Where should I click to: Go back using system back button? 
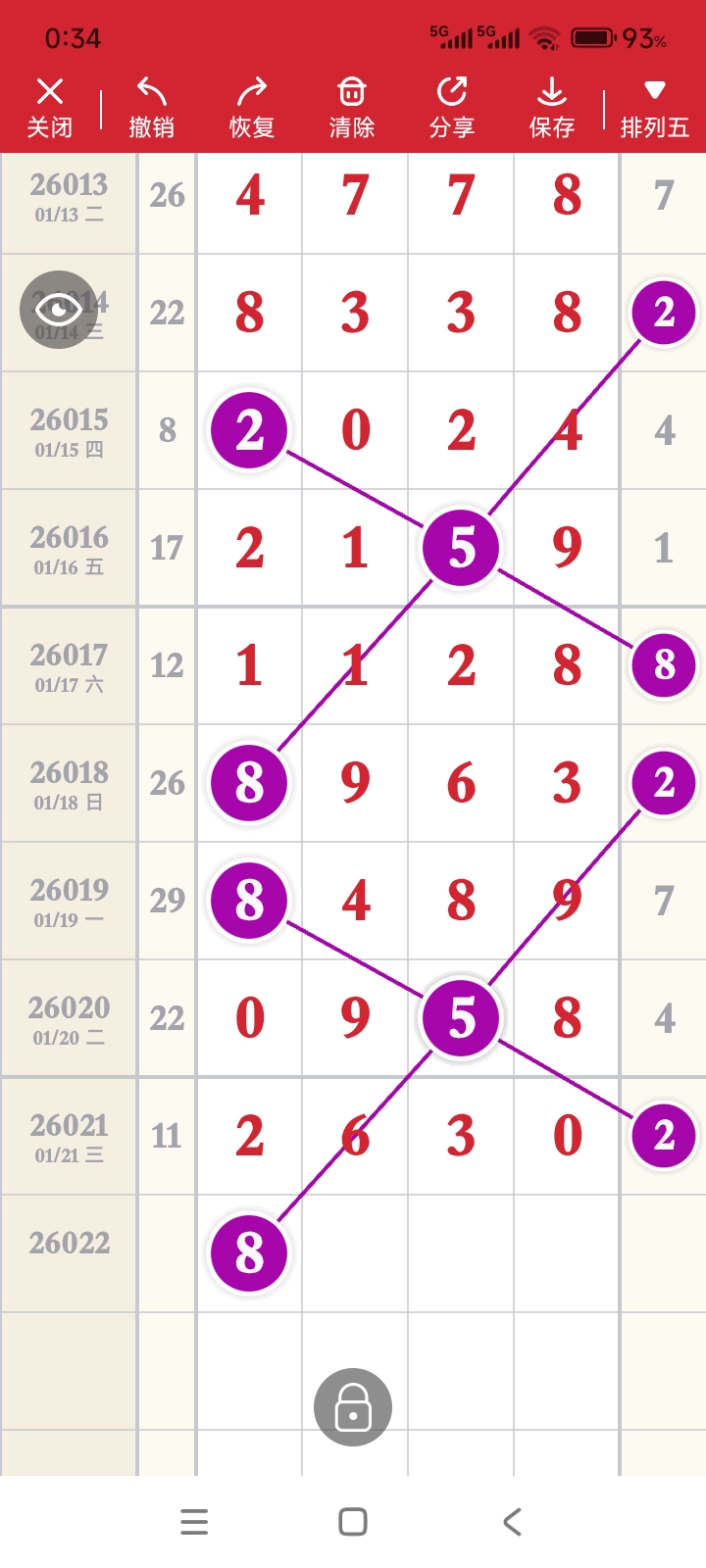tap(512, 1521)
